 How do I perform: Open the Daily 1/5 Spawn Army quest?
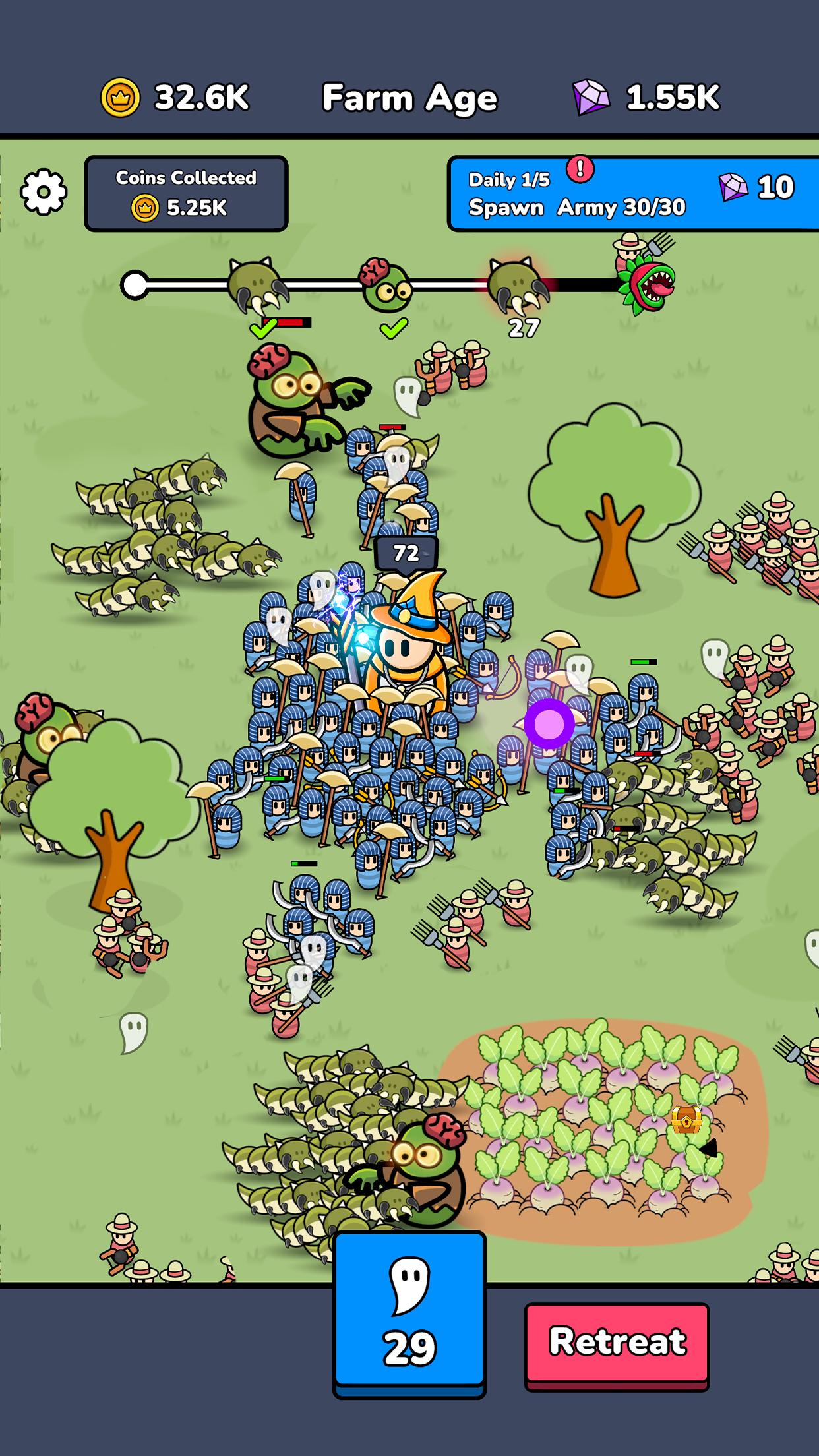click(x=633, y=194)
